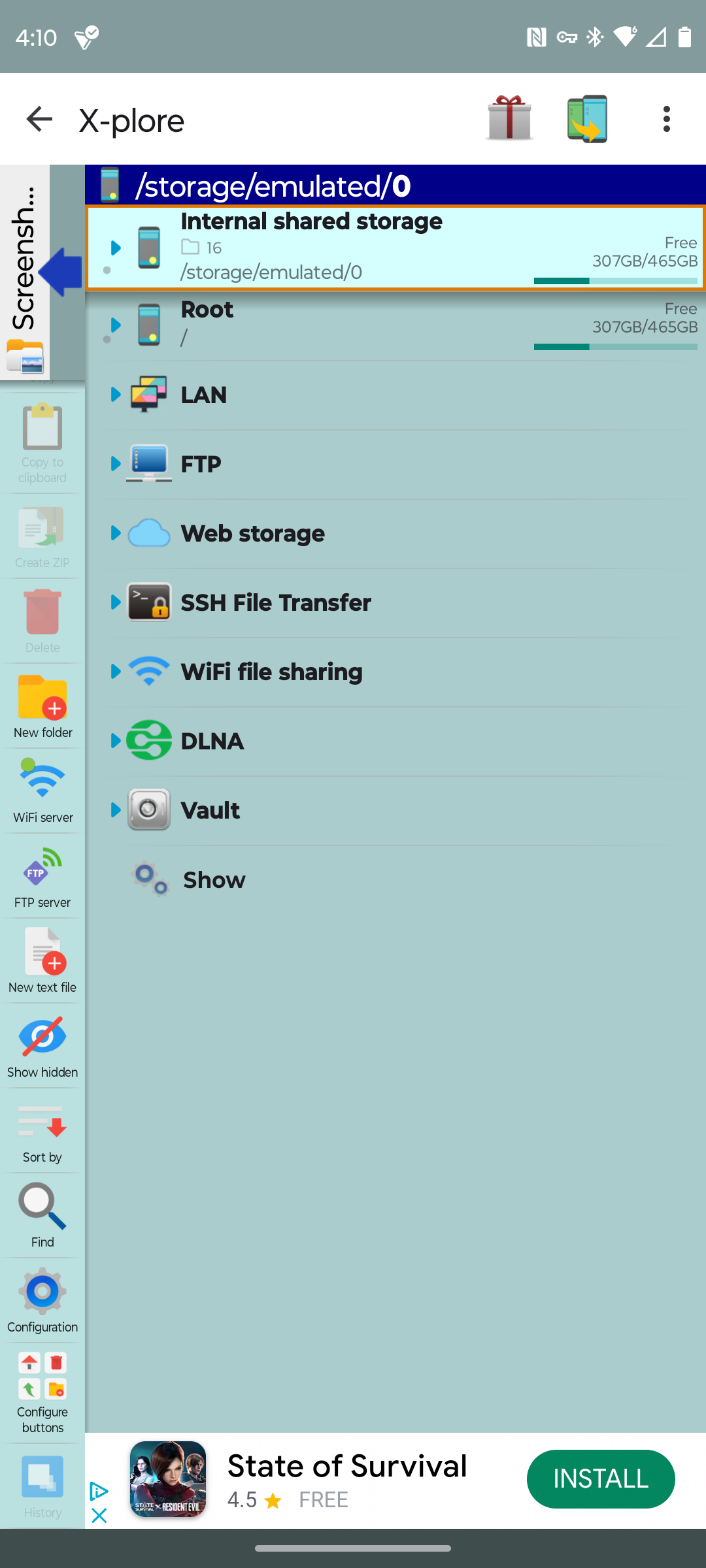Tap the Show settings row
Screen dimensions: 706x1568
point(214,880)
